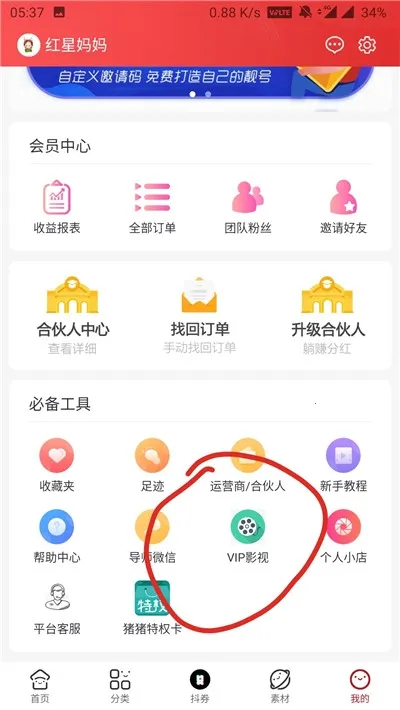Viewport: 400px width, 710px height.
Task: Select 找回订单 to recover orders
Action: (x=200, y=315)
